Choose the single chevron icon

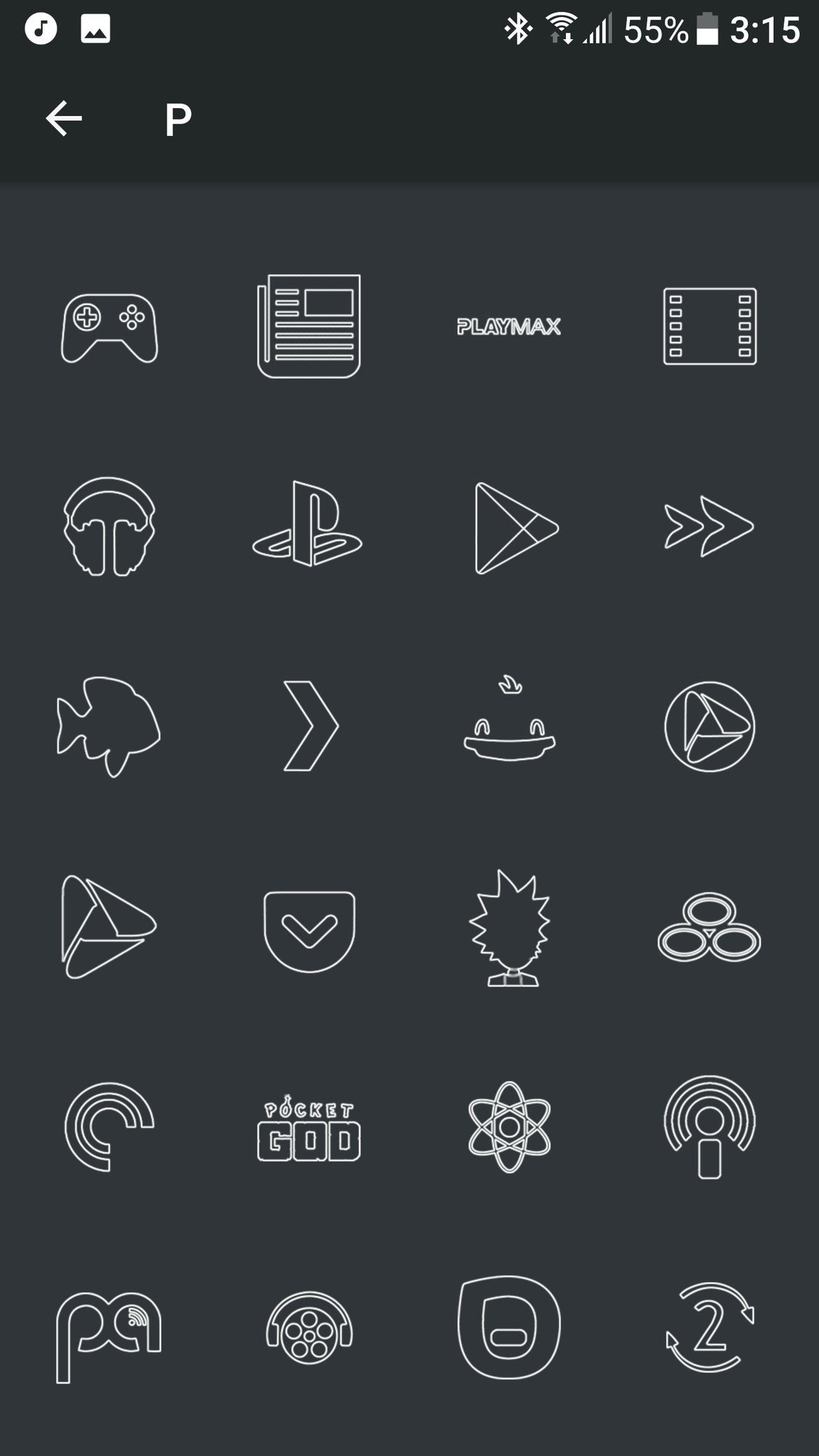tap(311, 726)
